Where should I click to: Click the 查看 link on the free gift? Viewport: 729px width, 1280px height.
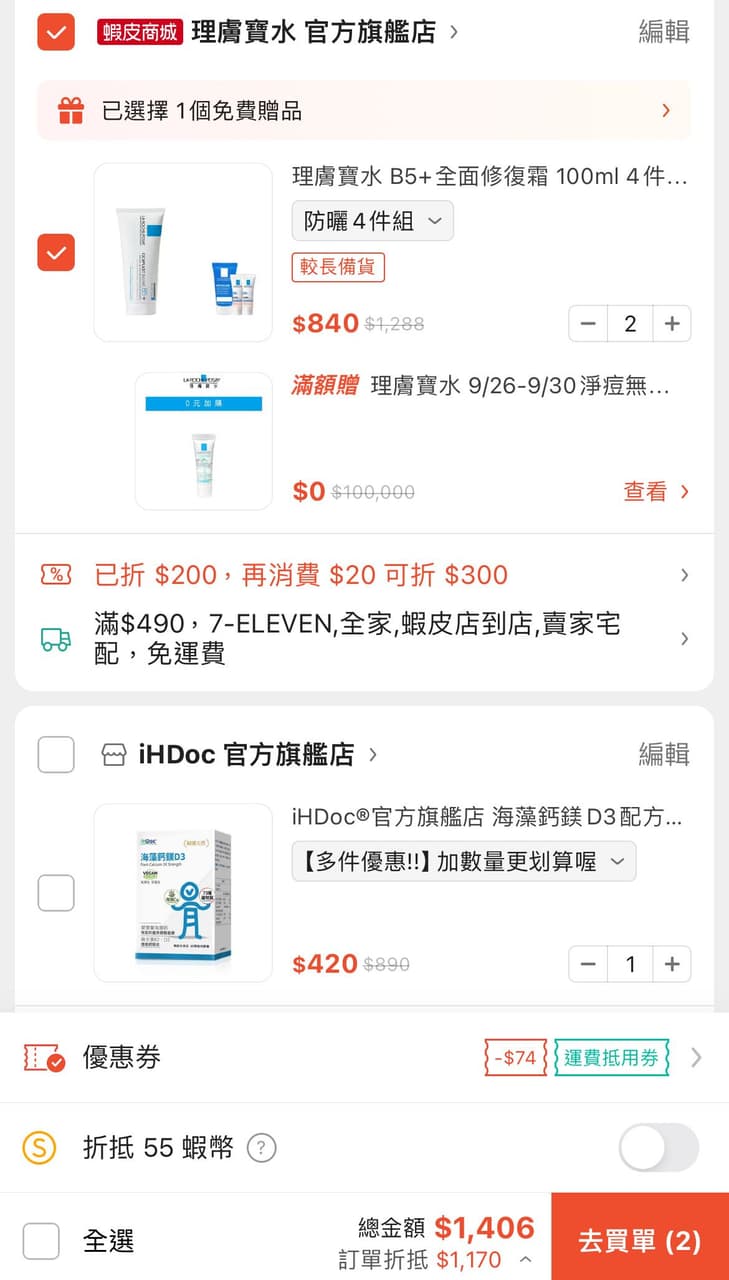648,492
